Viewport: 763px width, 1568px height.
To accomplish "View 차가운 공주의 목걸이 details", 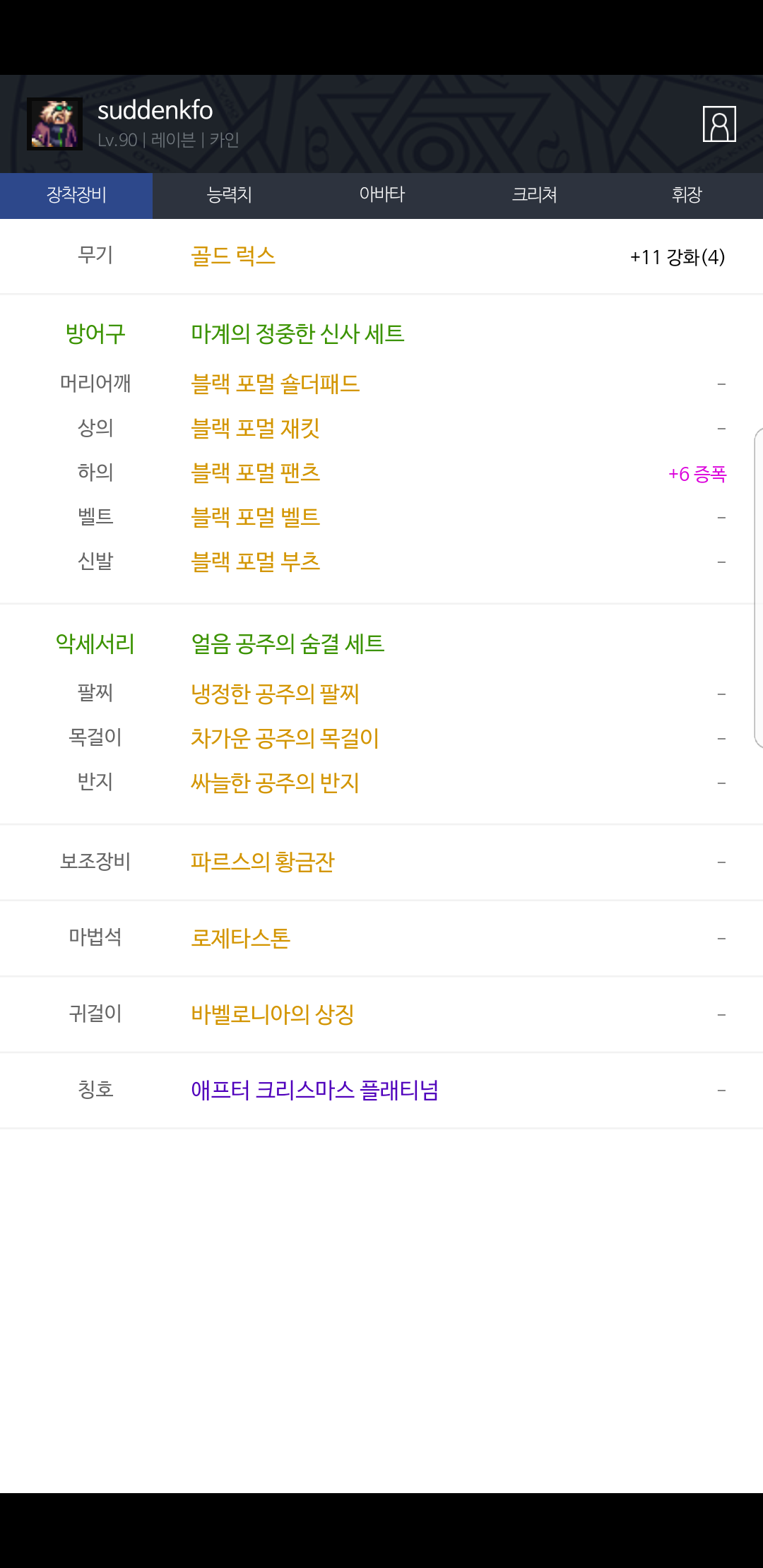I will click(x=285, y=738).
